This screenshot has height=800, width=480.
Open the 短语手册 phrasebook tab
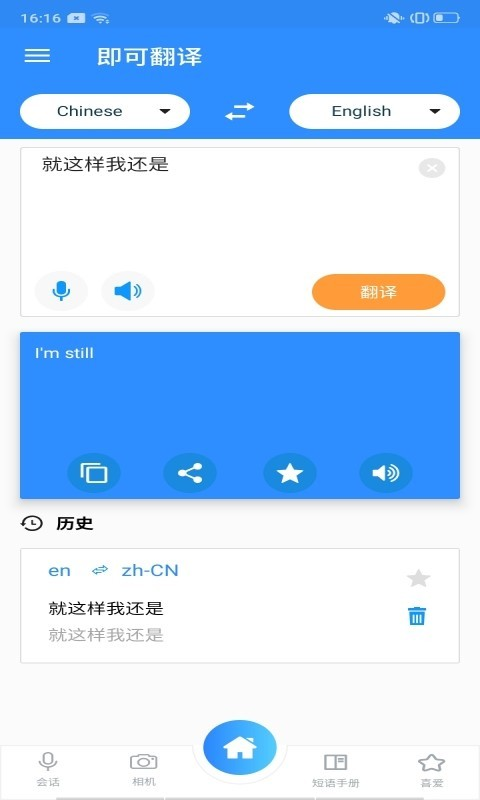tap(336, 770)
